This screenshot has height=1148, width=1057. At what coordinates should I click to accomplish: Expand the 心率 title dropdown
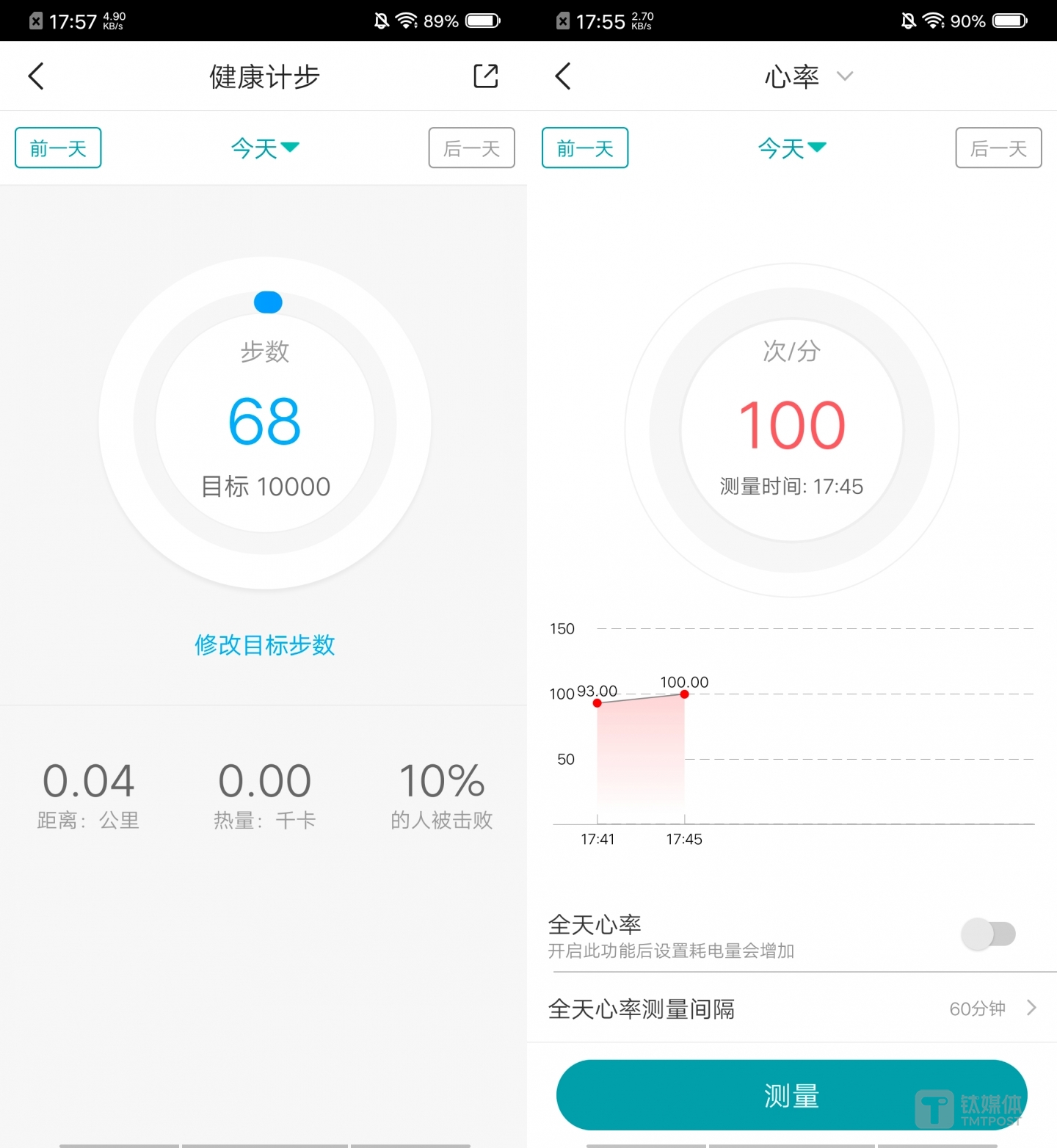845,76
